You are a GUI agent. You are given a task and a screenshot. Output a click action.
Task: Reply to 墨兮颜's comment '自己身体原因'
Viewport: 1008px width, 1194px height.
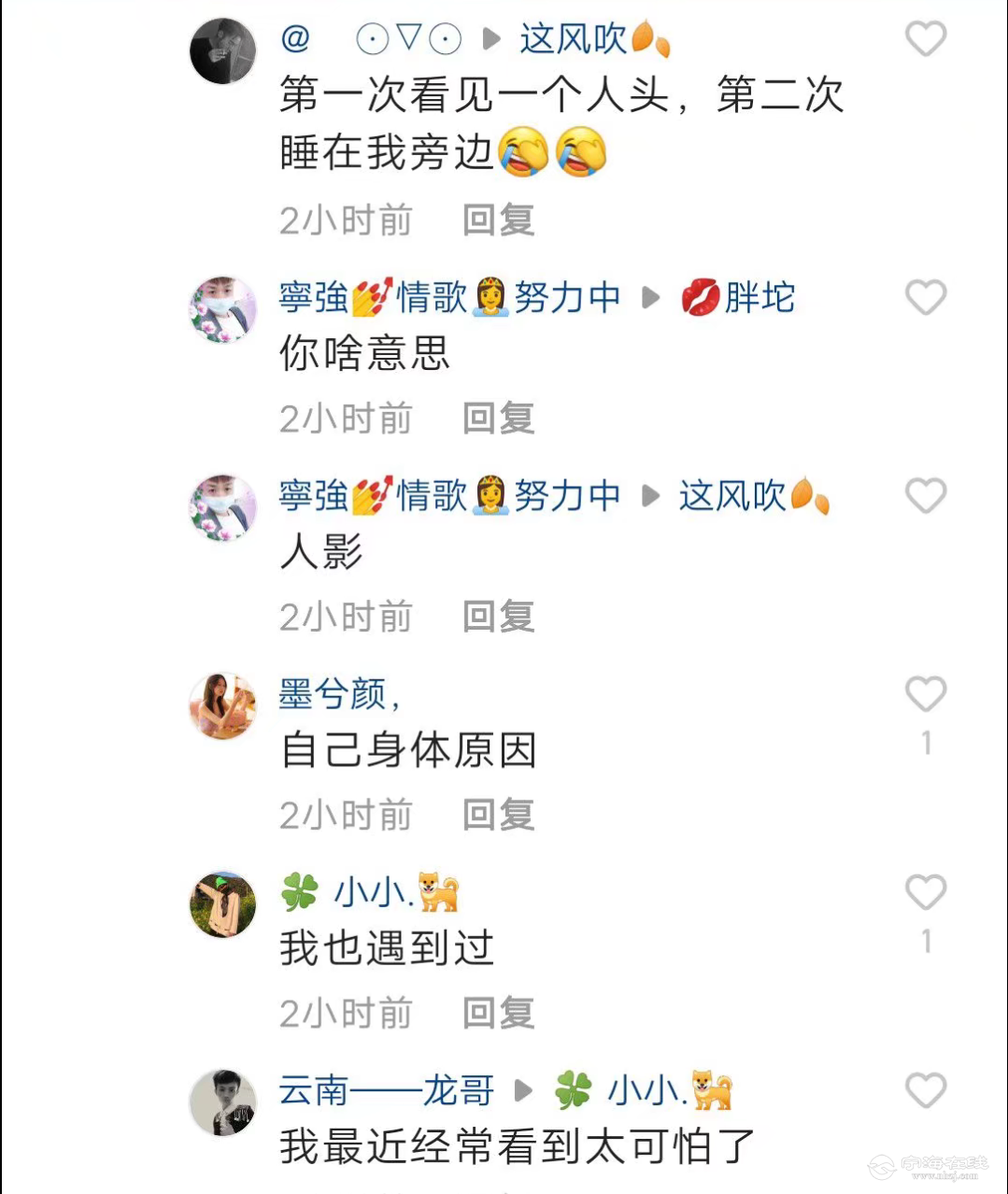click(498, 815)
